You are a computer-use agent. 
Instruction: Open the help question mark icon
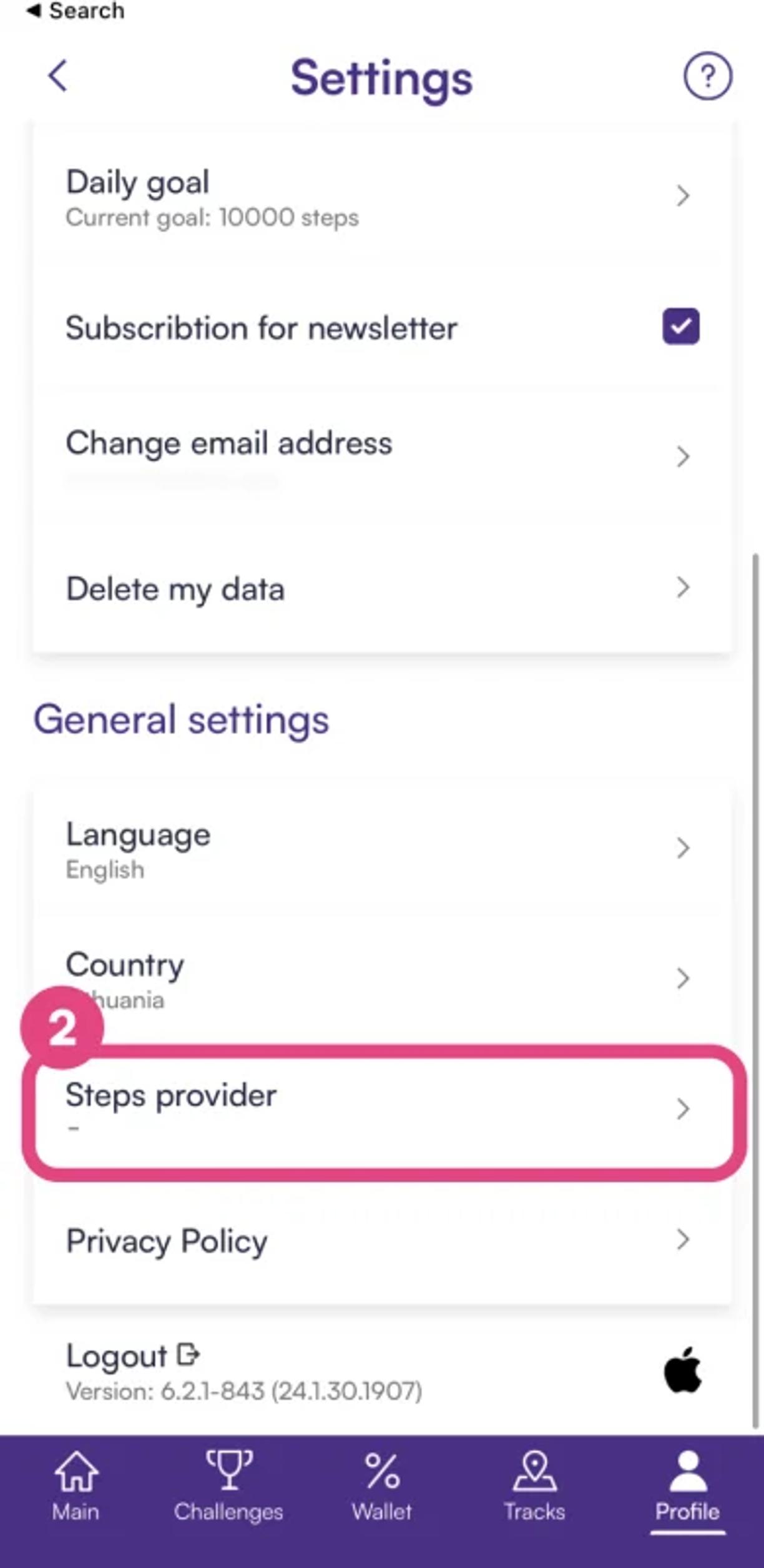pyautogui.click(x=707, y=77)
